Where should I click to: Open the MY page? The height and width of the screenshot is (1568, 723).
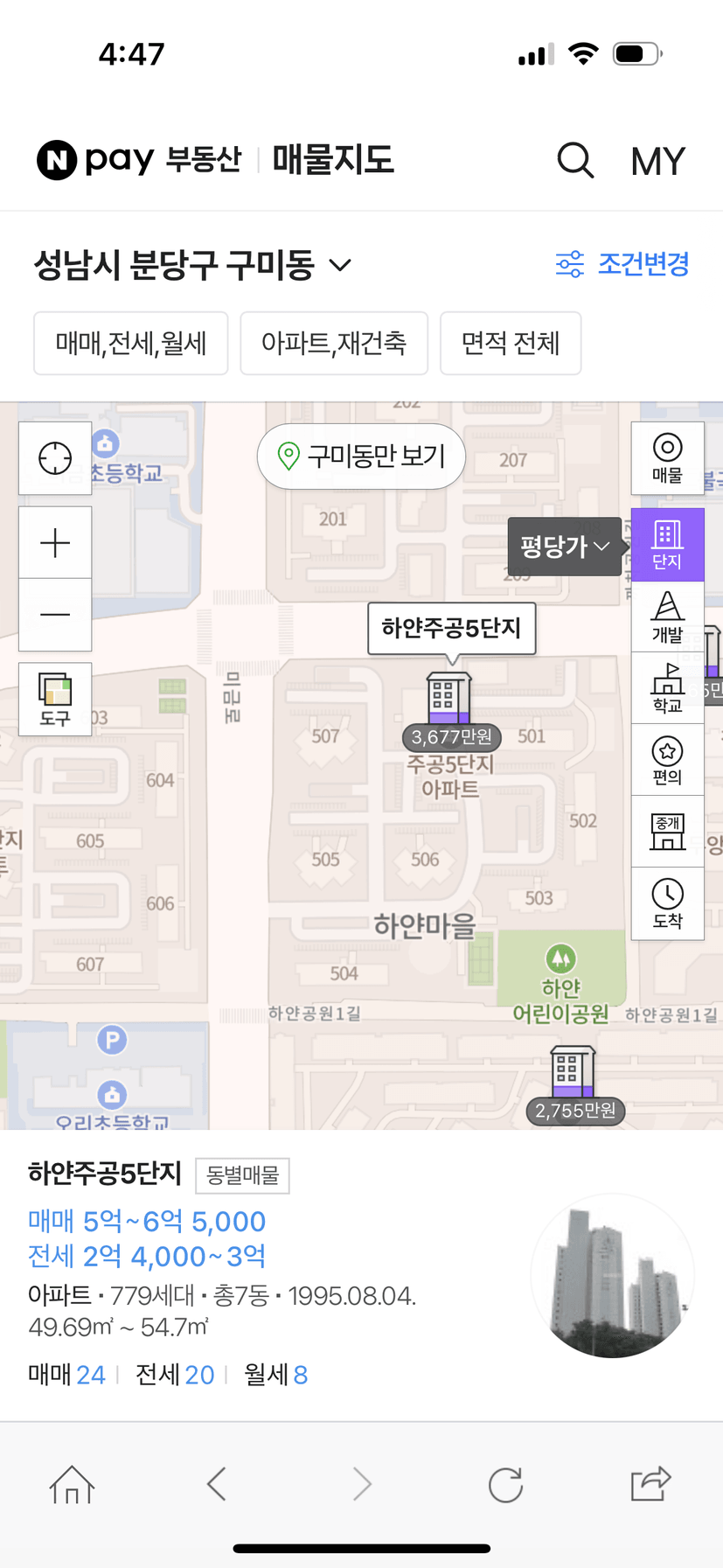(657, 161)
